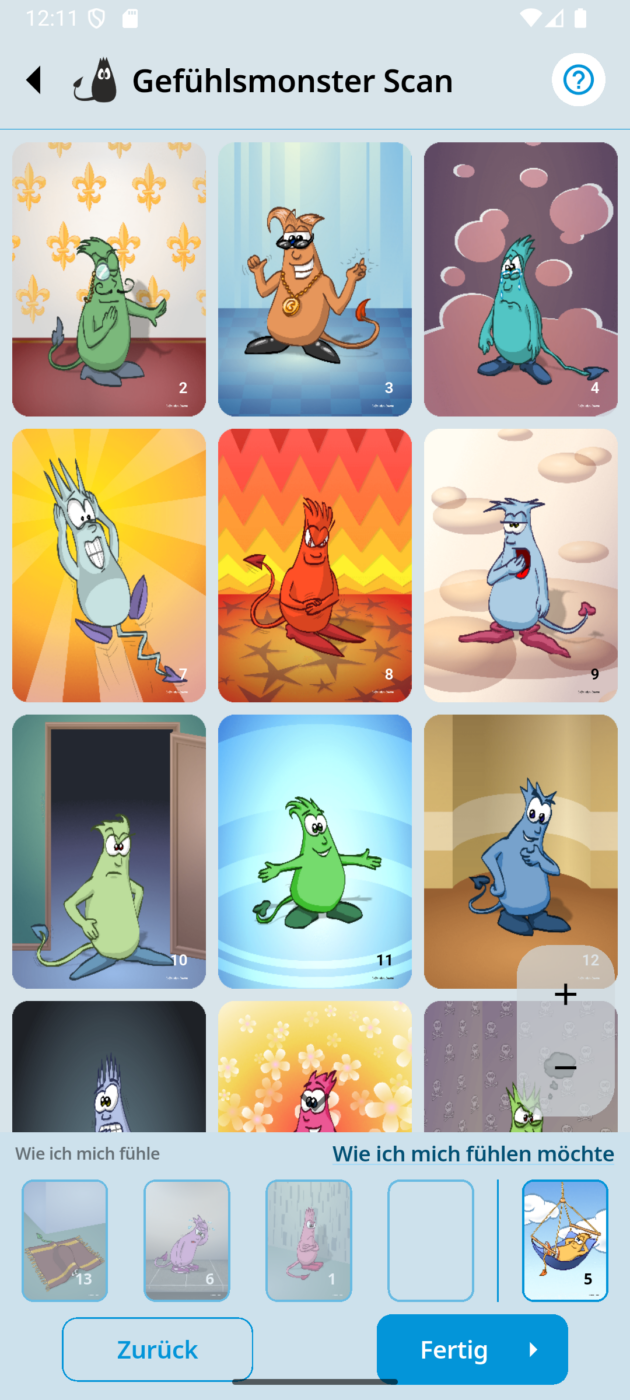The height and width of the screenshot is (1400, 630).
Task: Tap selected card 5 in the tray
Action: (565, 1240)
